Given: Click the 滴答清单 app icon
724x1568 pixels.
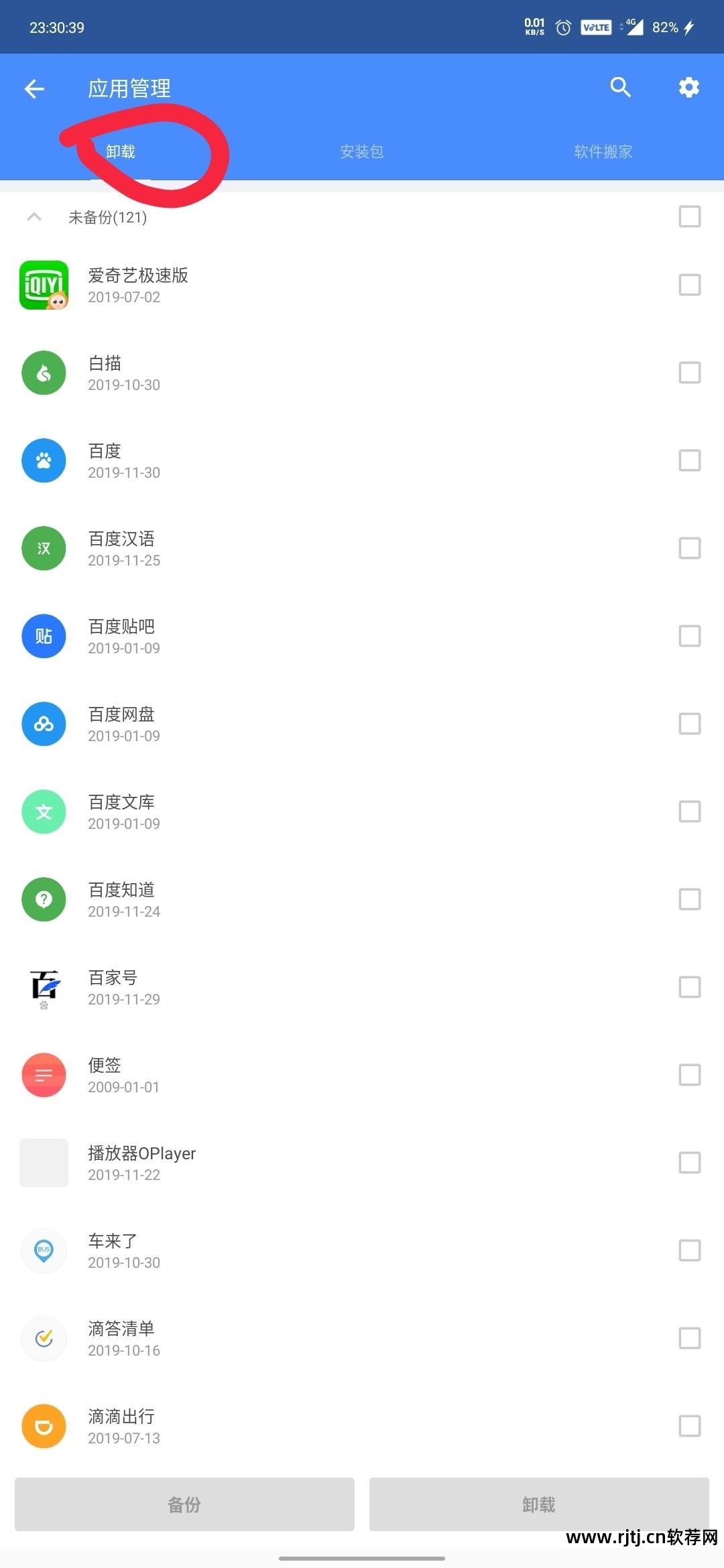Looking at the screenshot, I should tap(44, 1338).
